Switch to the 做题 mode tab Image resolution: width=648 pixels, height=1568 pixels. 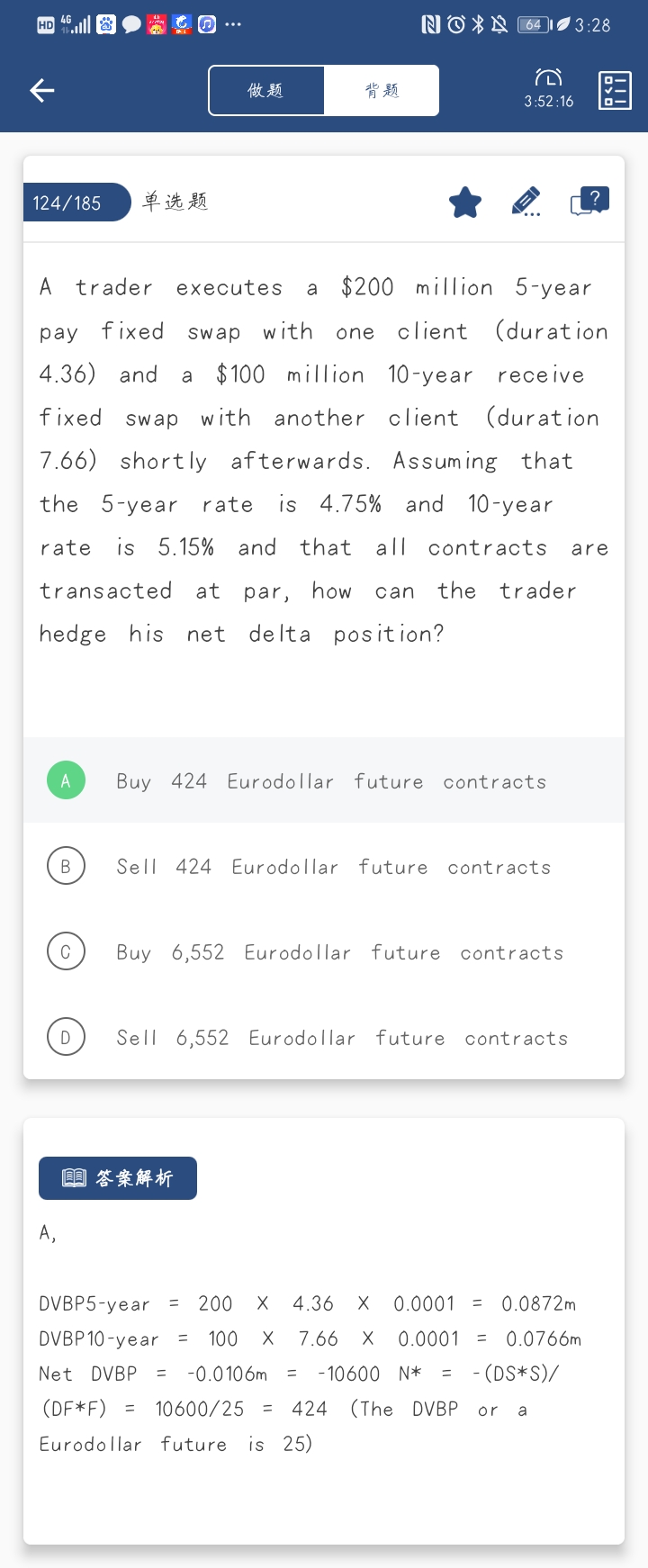pyautogui.click(x=266, y=90)
